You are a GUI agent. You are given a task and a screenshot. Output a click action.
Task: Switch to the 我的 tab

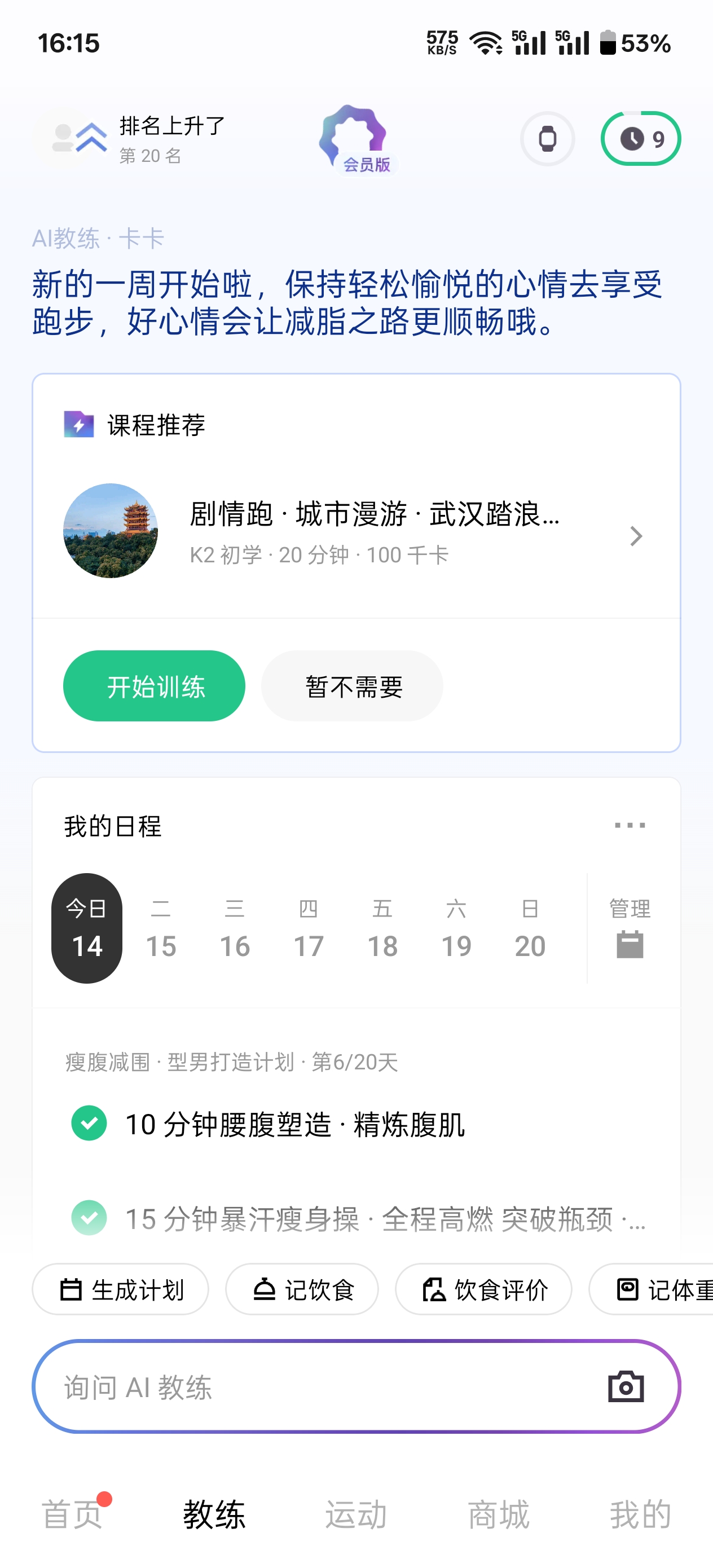coord(641,1514)
